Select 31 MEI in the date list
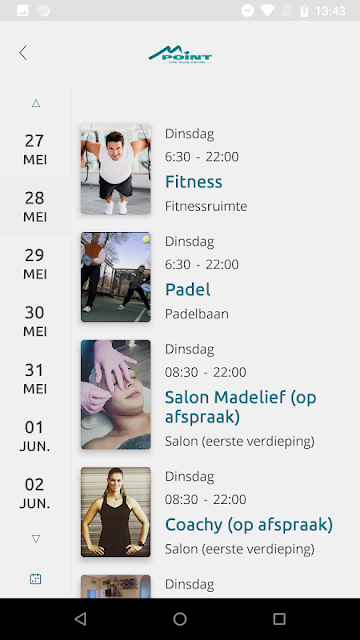 (35, 379)
